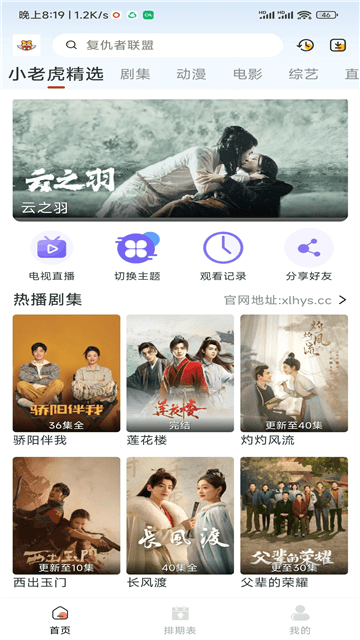
Task: Go to the 排期表 schedule tab
Action: click(180, 620)
